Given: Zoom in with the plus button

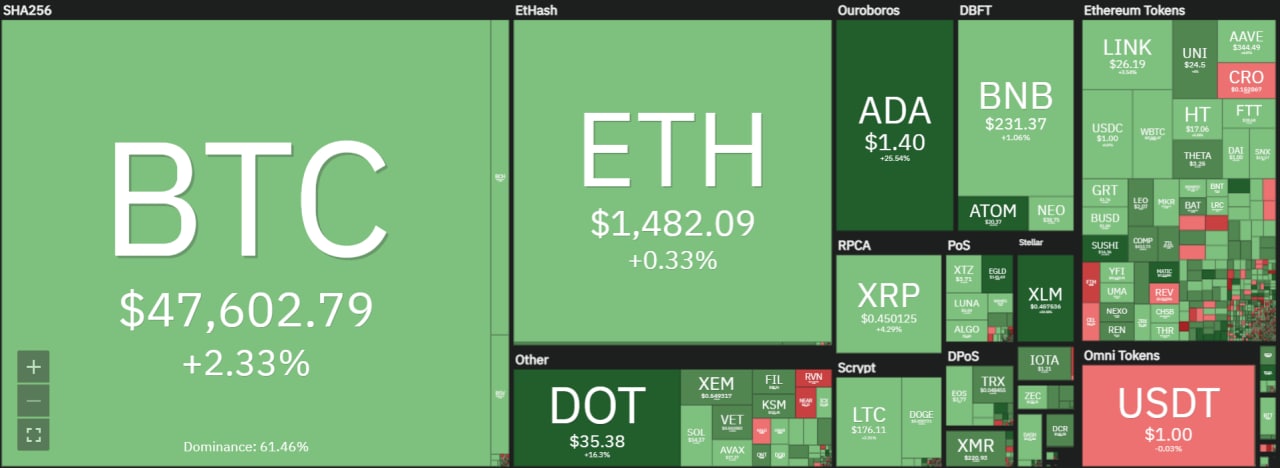Looking at the screenshot, I should pyautogui.click(x=33, y=367).
